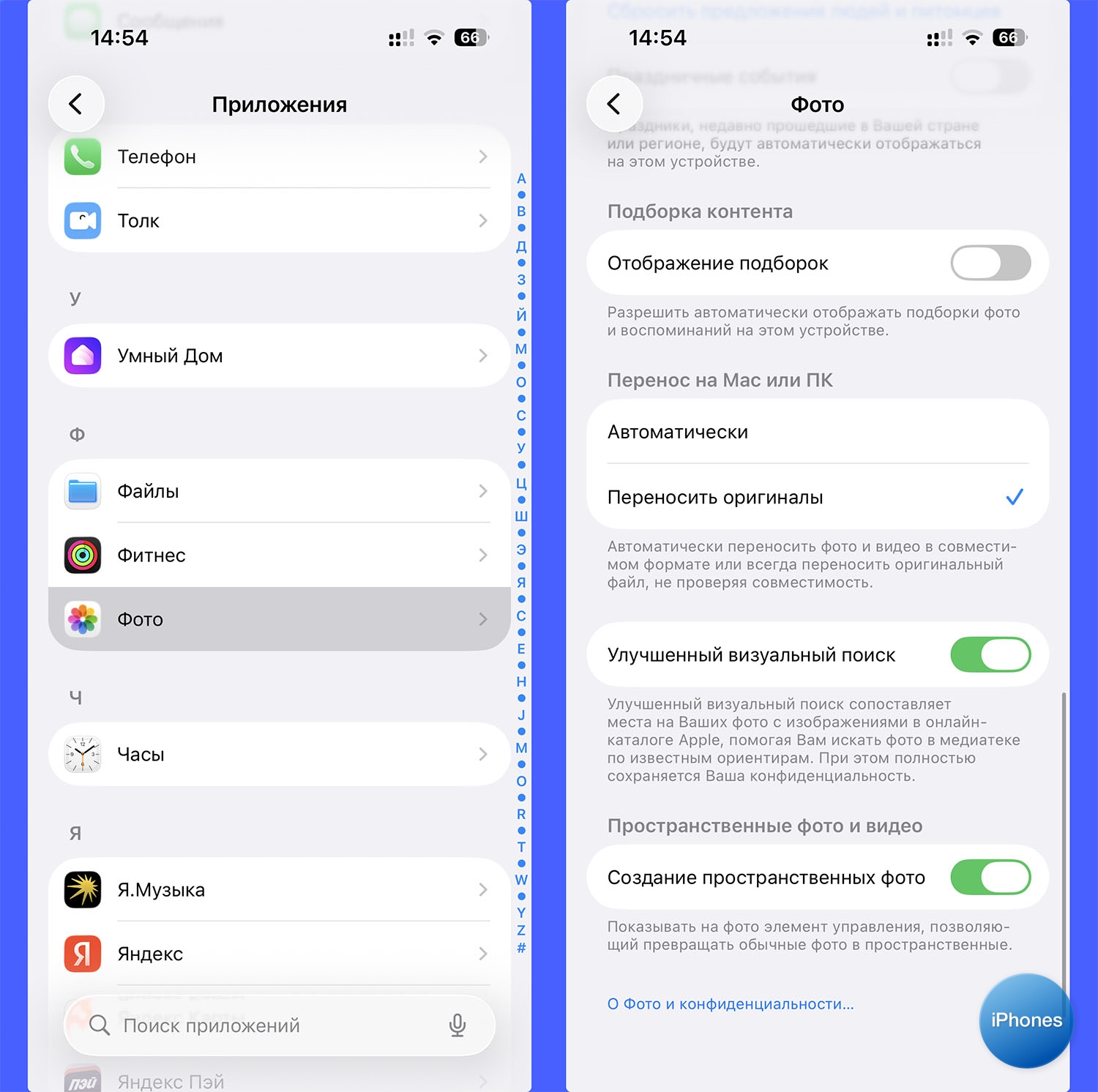Viewport: 1098px width, 1092px height.
Task: Open Яндекс app settings
Action: (278, 954)
